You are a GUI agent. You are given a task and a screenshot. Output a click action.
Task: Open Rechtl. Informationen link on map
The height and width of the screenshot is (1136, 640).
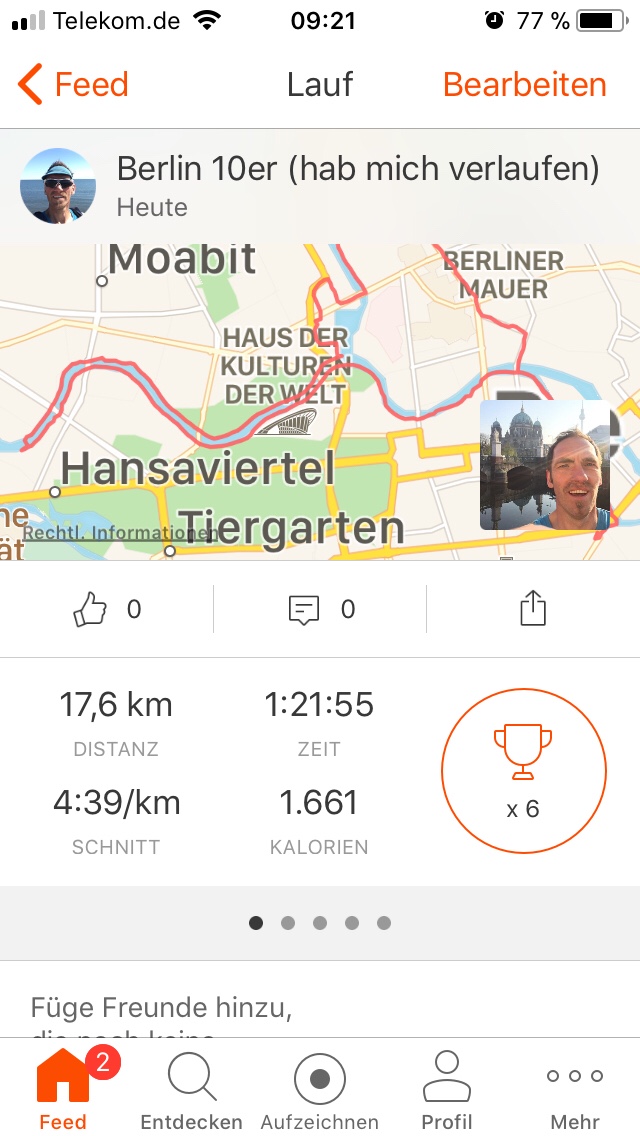(x=120, y=533)
